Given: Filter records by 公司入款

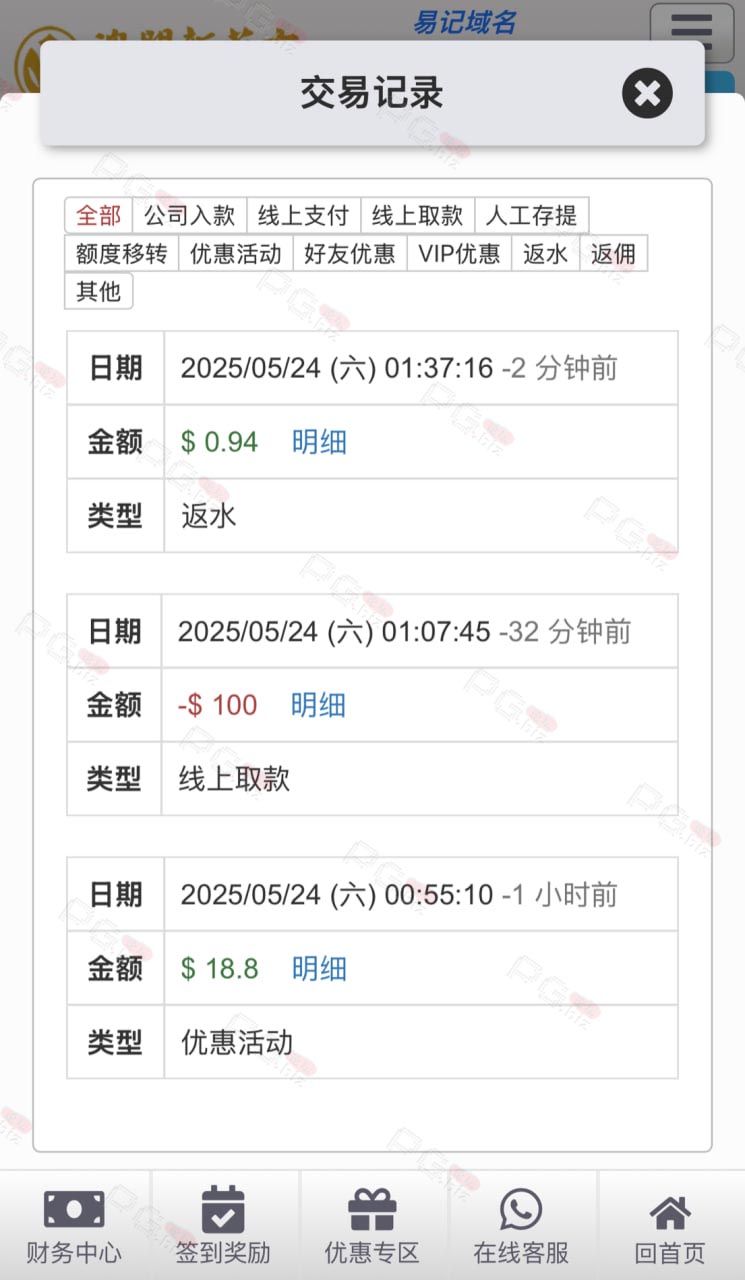Looking at the screenshot, I should (x=189, y=215).
